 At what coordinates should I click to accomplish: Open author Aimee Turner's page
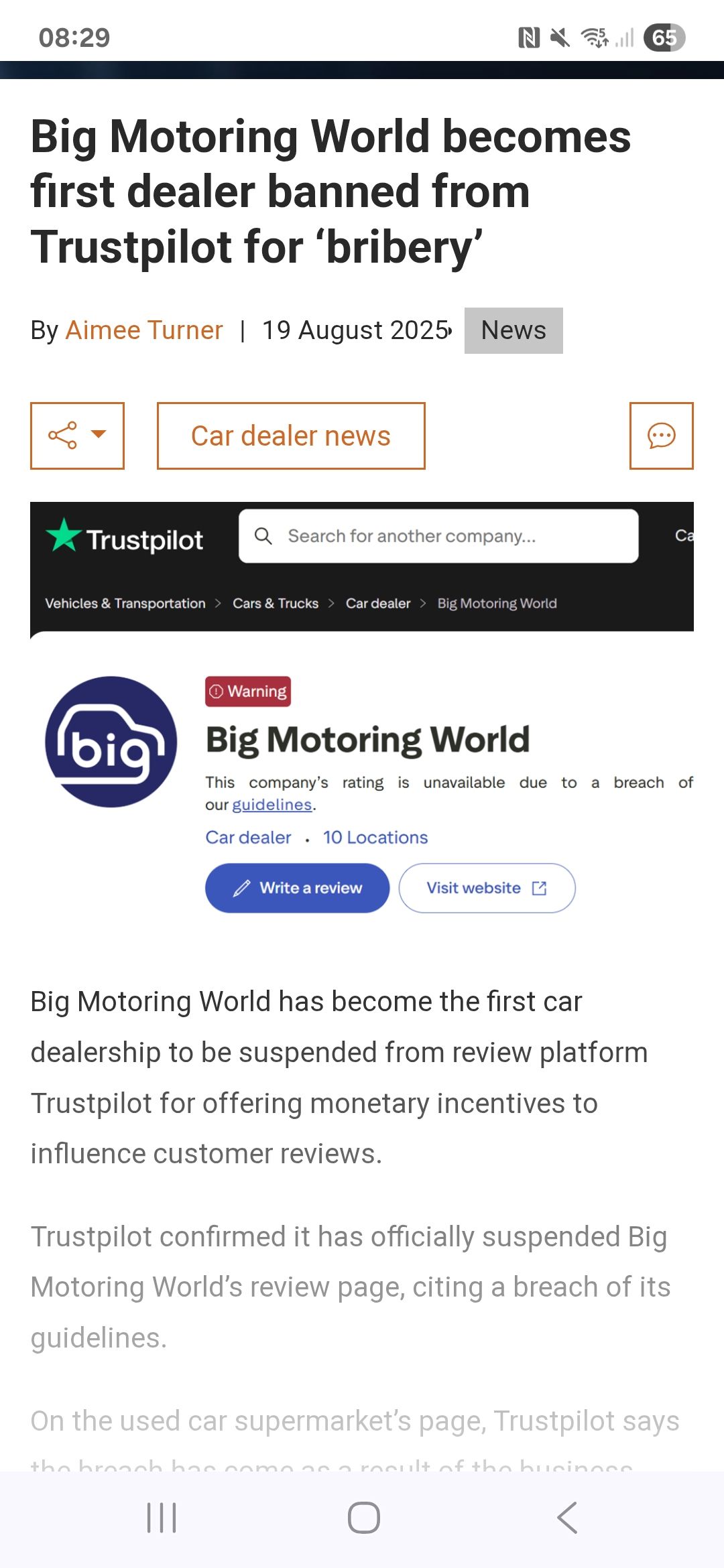point(143,330)
